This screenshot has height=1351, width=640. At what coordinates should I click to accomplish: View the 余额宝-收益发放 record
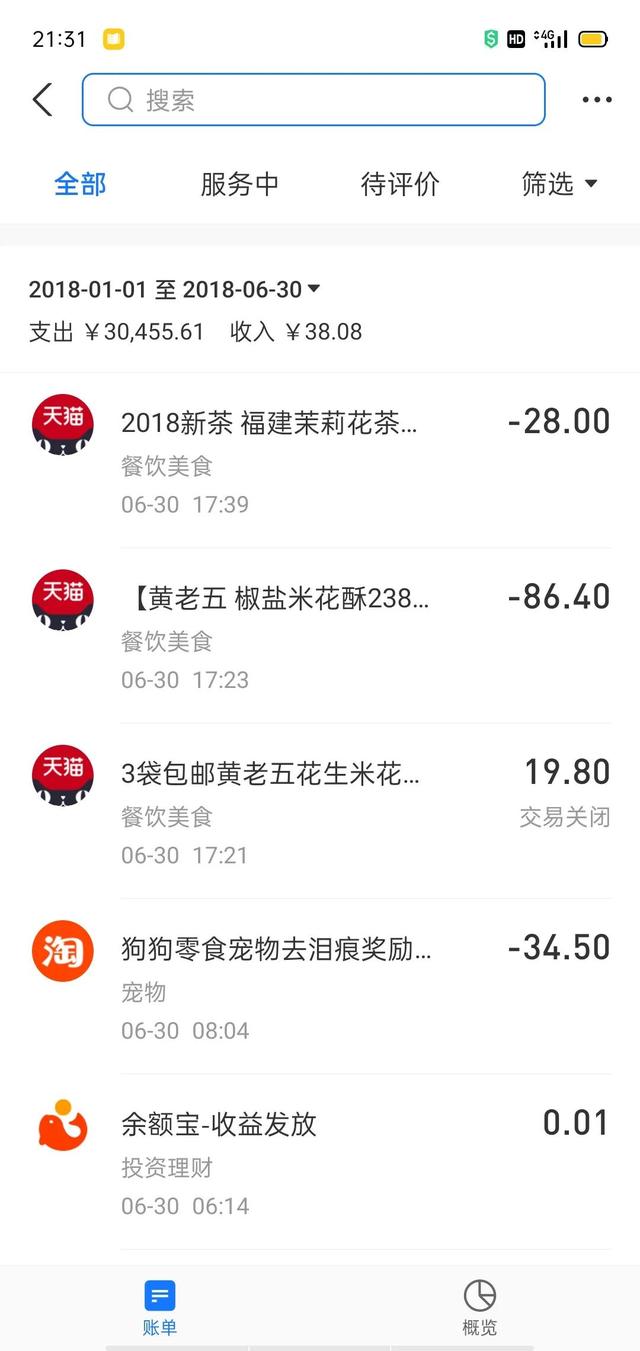pyautogui.click(x=320, y=1162)
